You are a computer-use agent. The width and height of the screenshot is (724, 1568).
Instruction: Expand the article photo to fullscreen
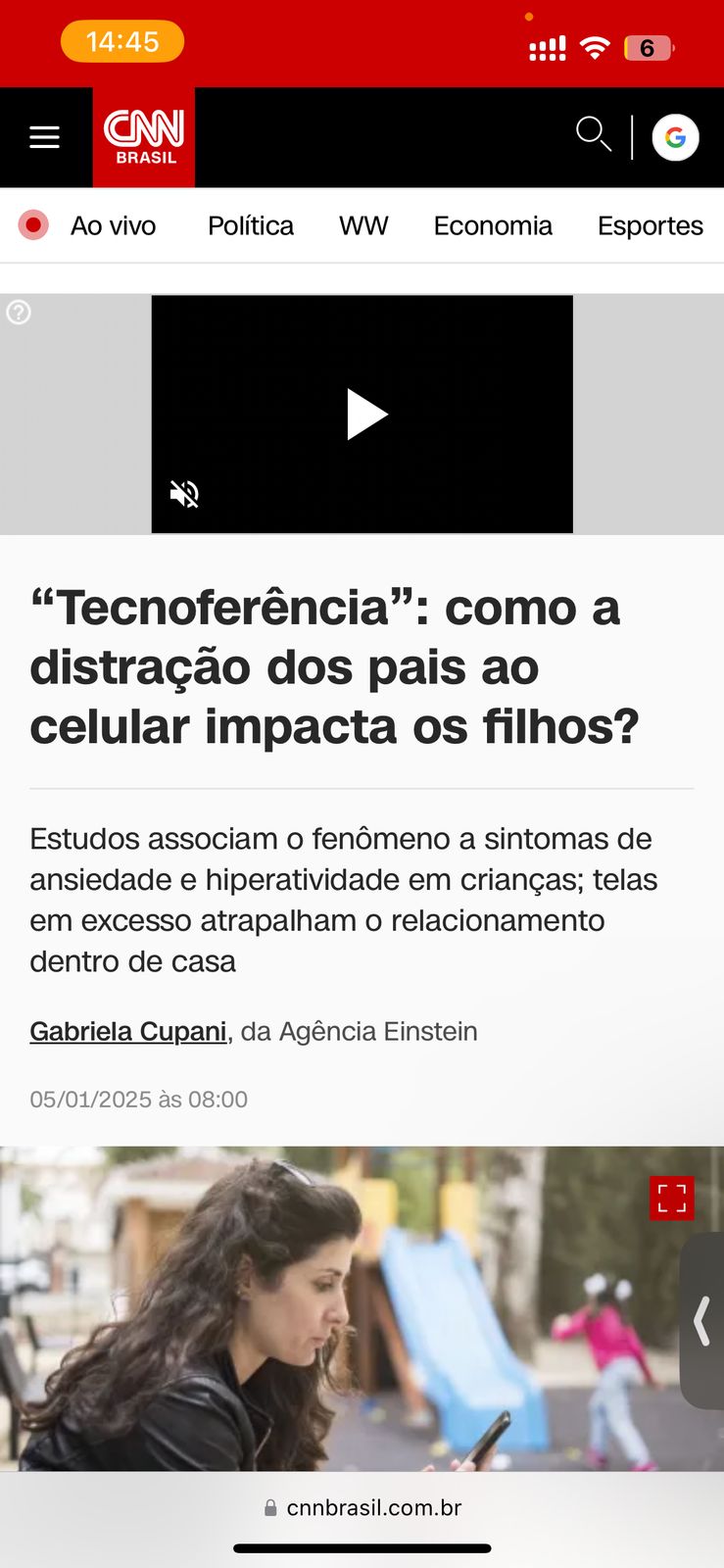pos(671,1198)
